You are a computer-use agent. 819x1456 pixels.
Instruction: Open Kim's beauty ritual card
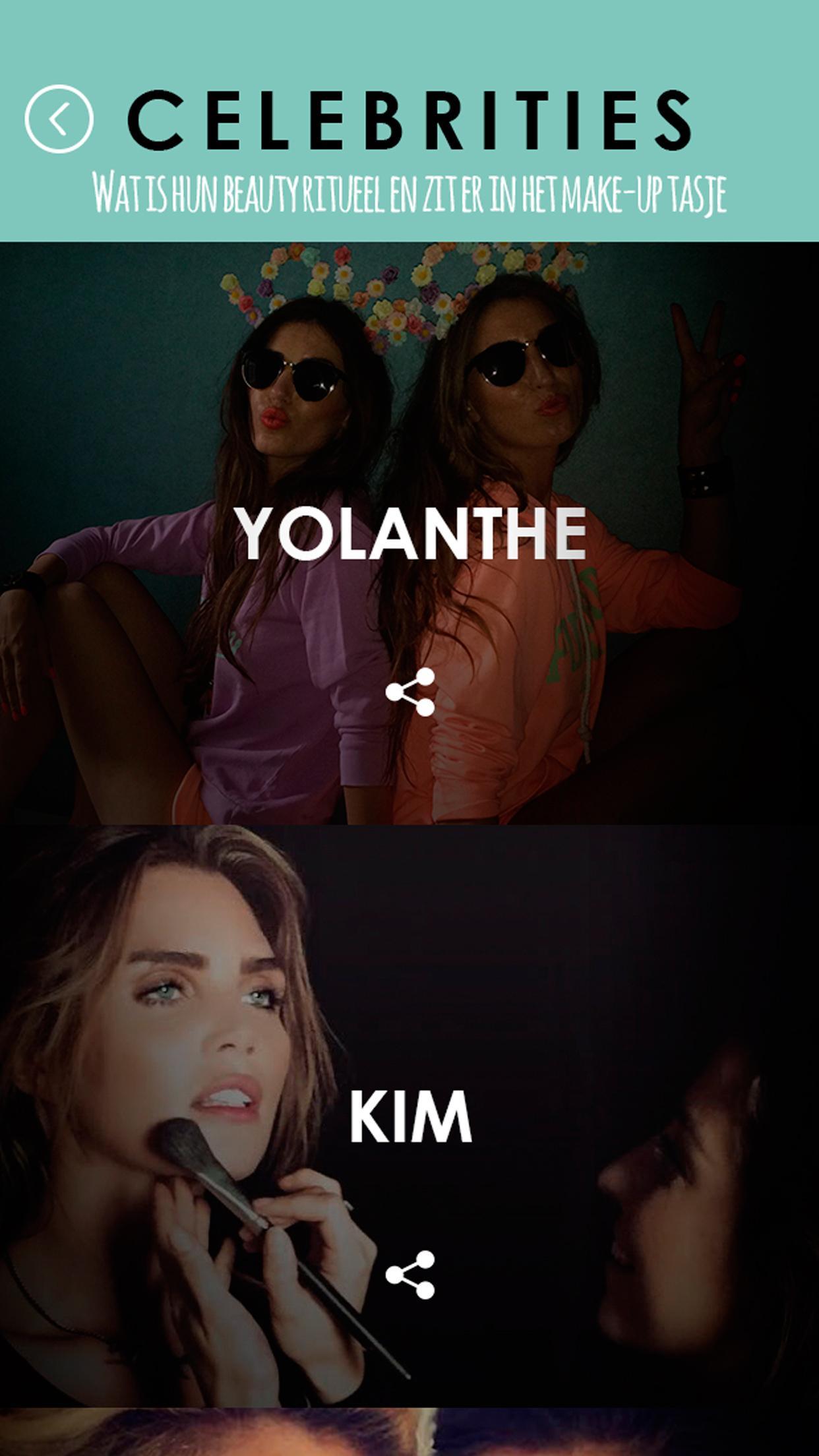[410, 1116]
